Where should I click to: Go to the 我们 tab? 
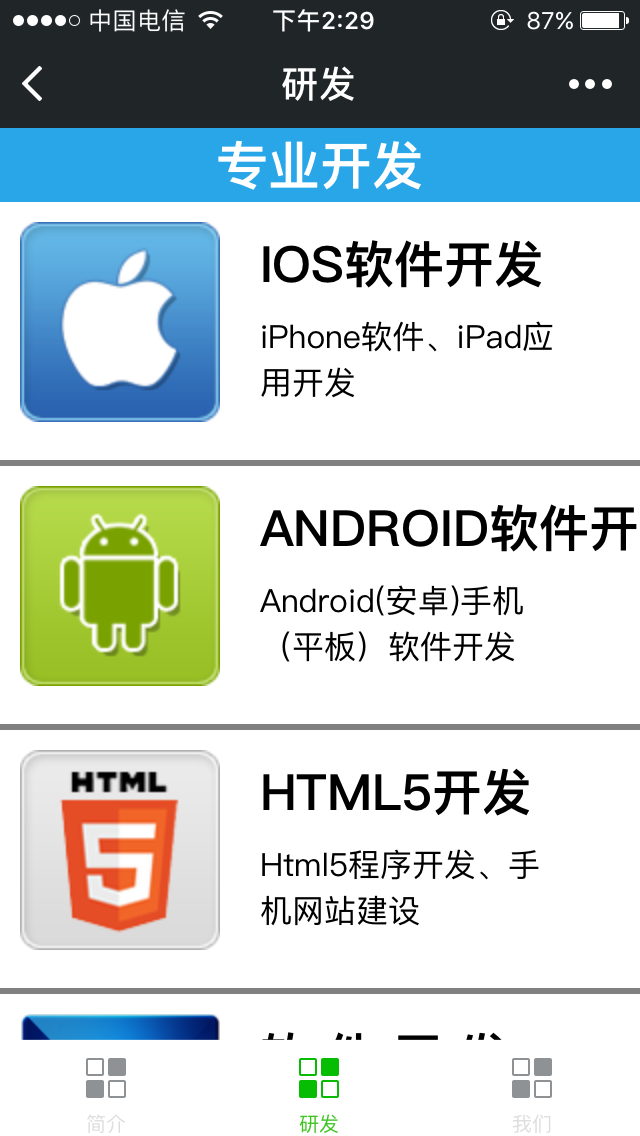pos(532,1092)
